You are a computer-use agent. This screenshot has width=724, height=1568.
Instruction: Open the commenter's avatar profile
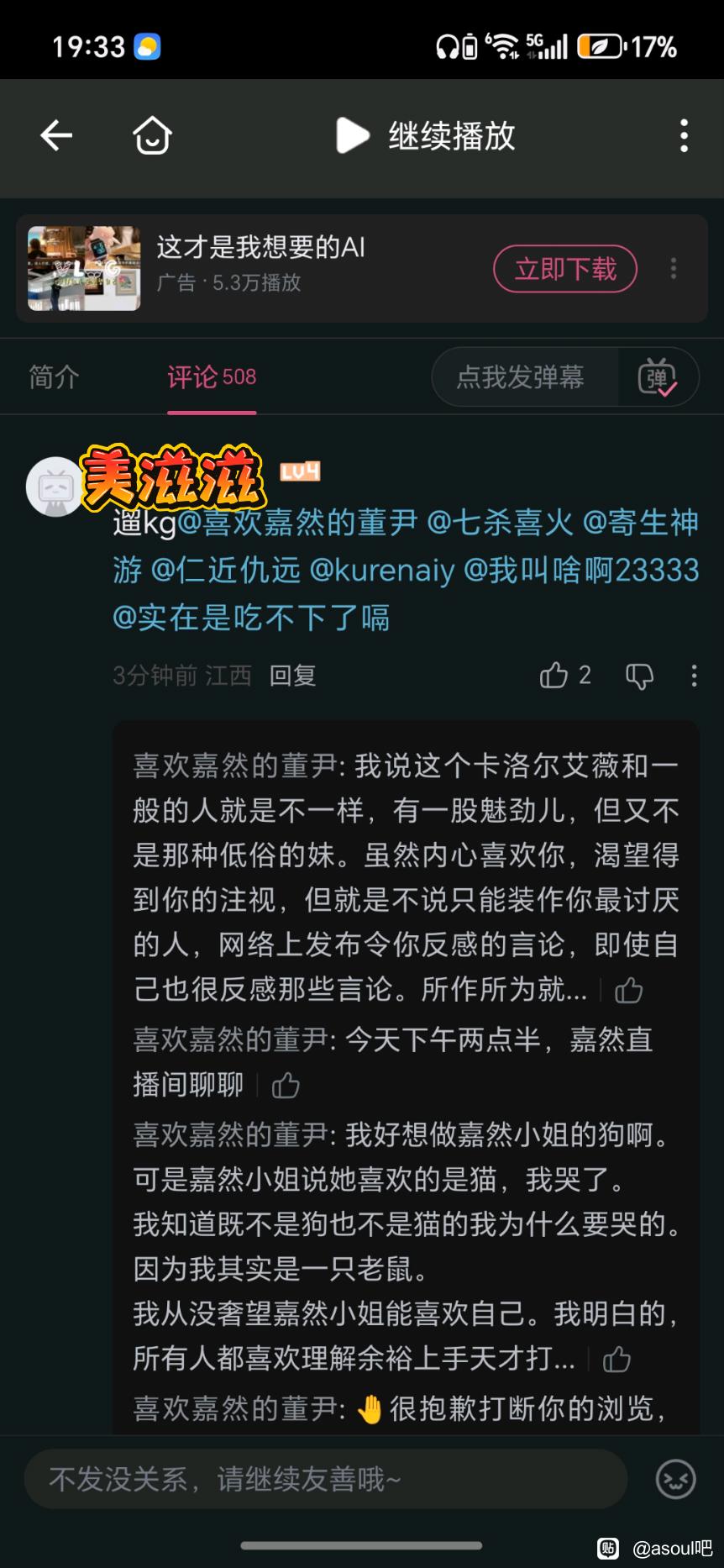[x=55, y=487]
